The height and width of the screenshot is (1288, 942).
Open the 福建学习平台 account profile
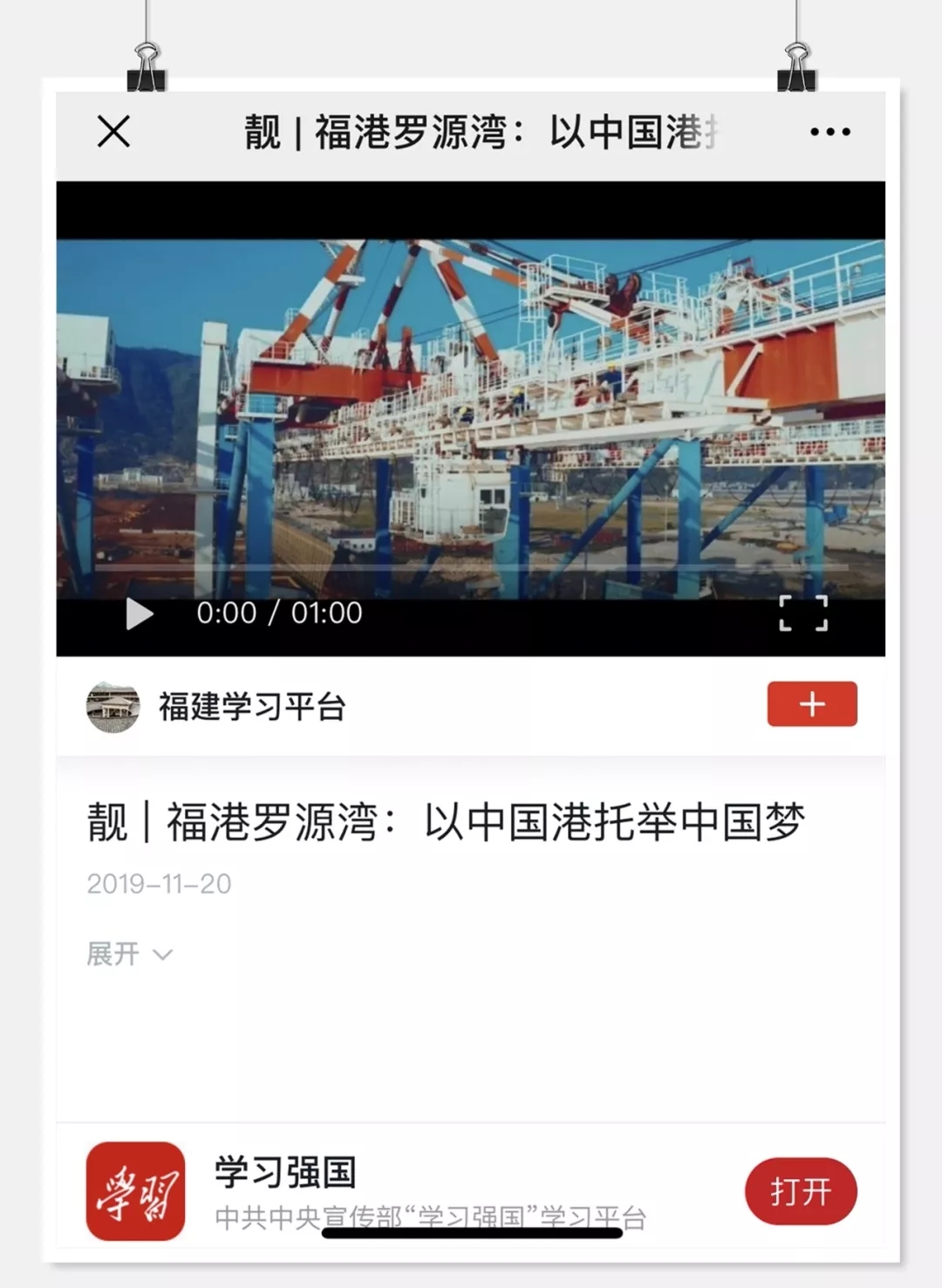[x=251, y=707]
